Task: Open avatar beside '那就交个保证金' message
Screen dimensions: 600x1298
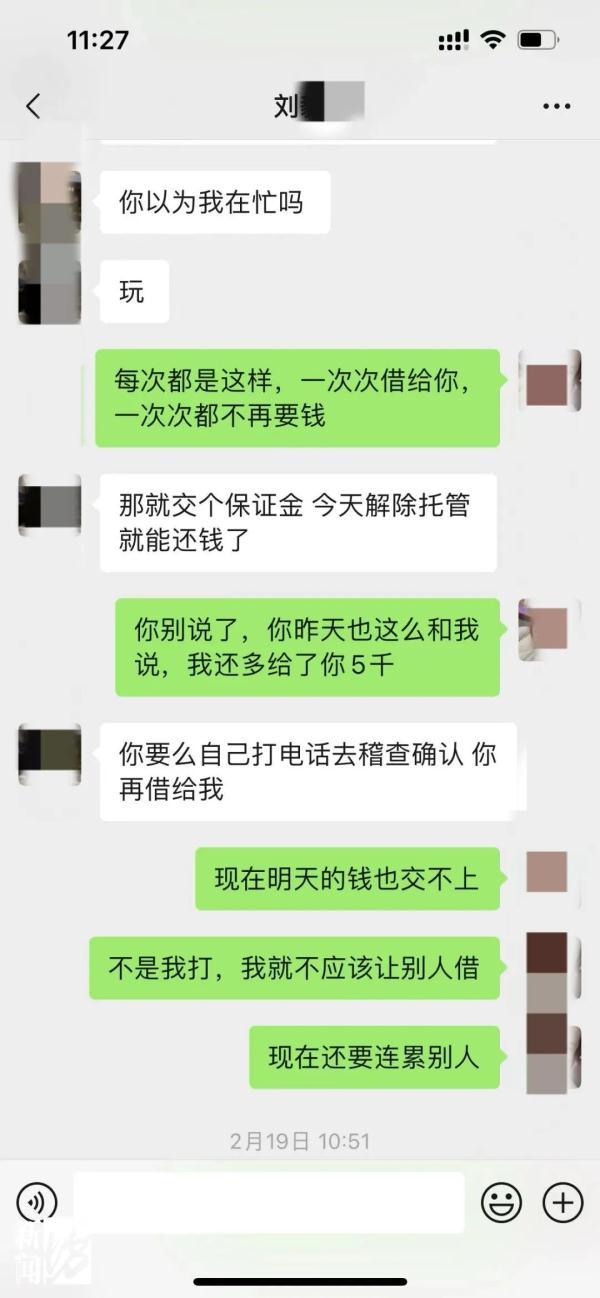Action: click(x=49, y=505)
